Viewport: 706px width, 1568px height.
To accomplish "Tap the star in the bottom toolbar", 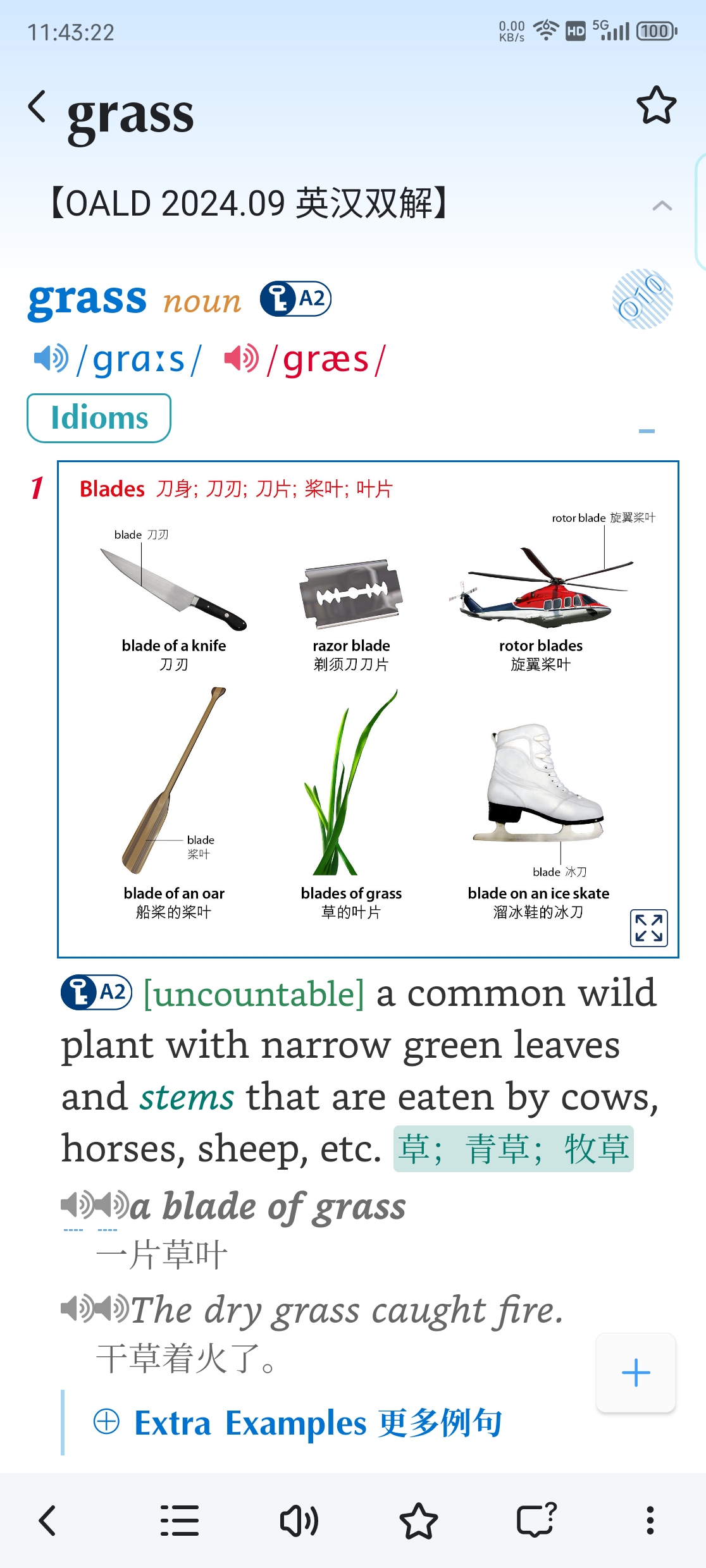I will (x=418, y=1521).
